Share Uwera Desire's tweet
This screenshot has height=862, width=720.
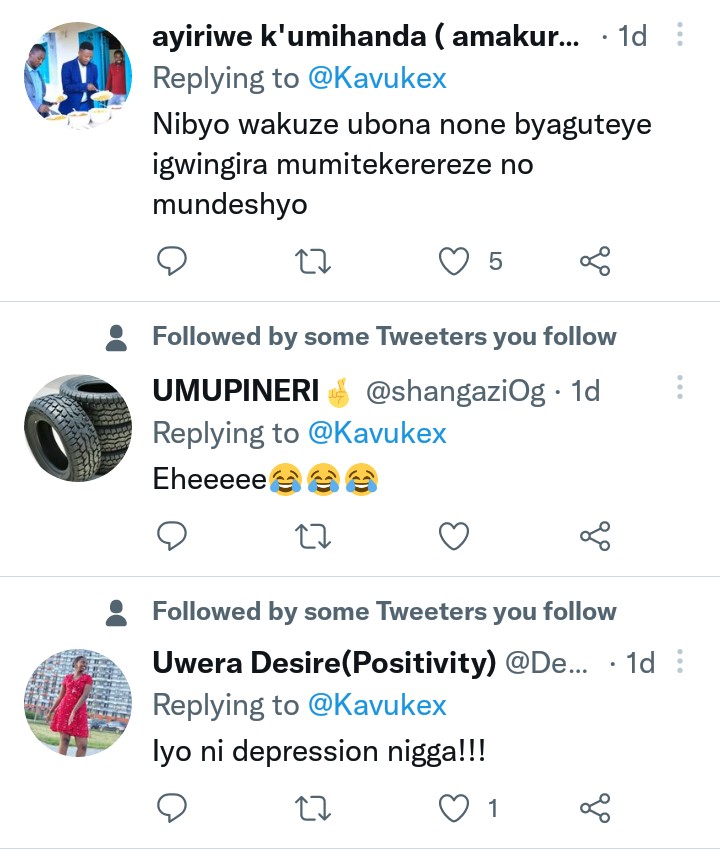(x=595, y=808)
